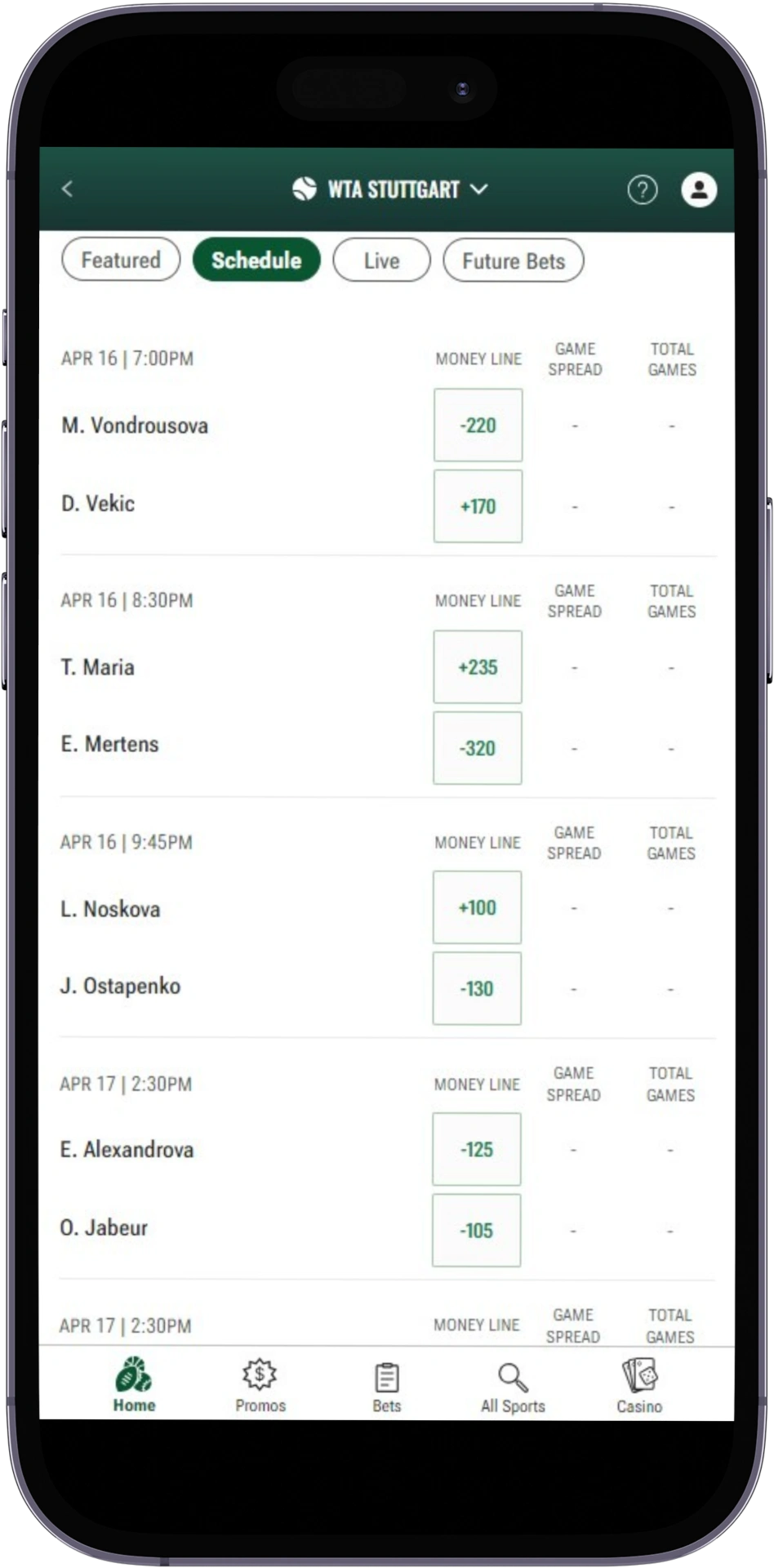Image resolution: width=774 pixels, height=1568 pixels.
Task: Open the account profile icon
Action: coord(699,189)
